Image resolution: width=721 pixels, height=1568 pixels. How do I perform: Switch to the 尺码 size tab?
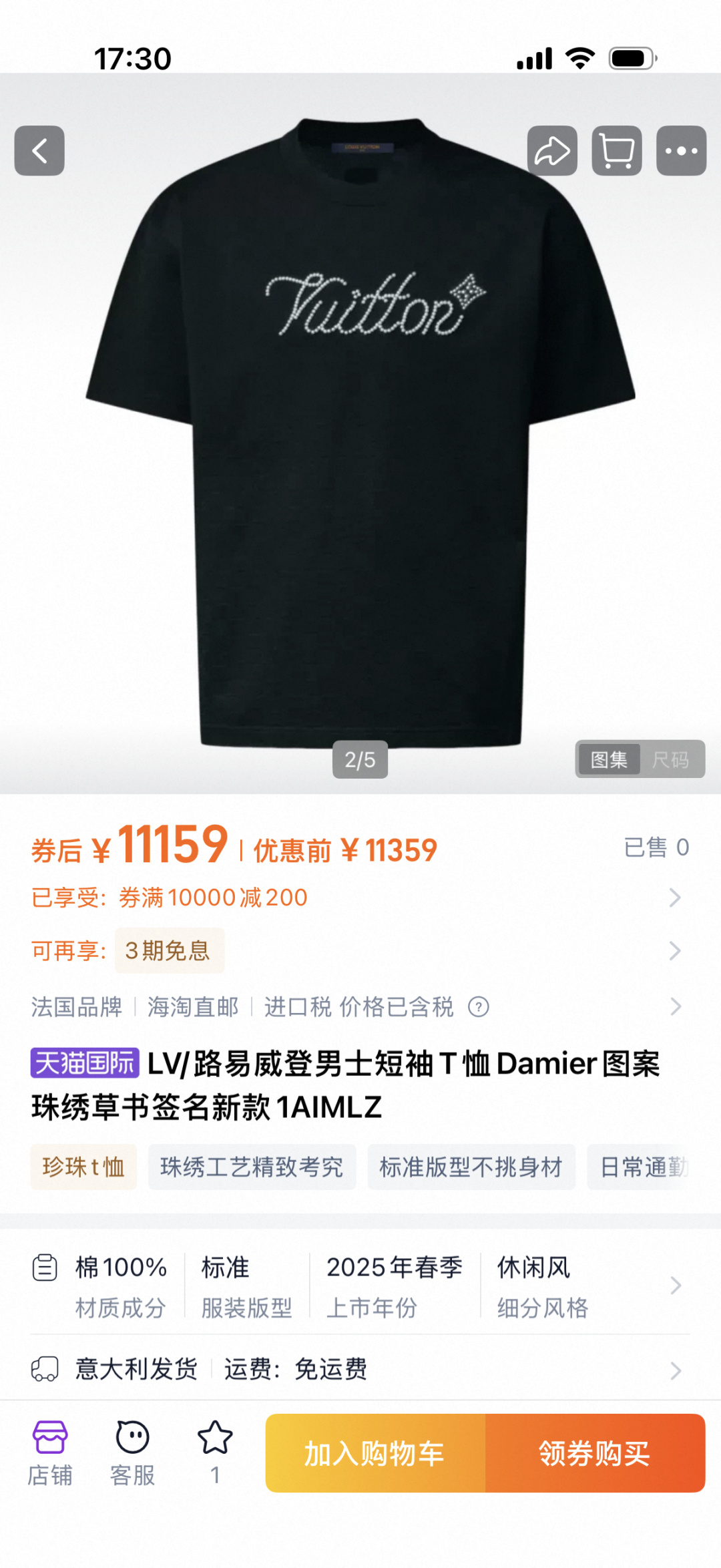click(670, 760)
